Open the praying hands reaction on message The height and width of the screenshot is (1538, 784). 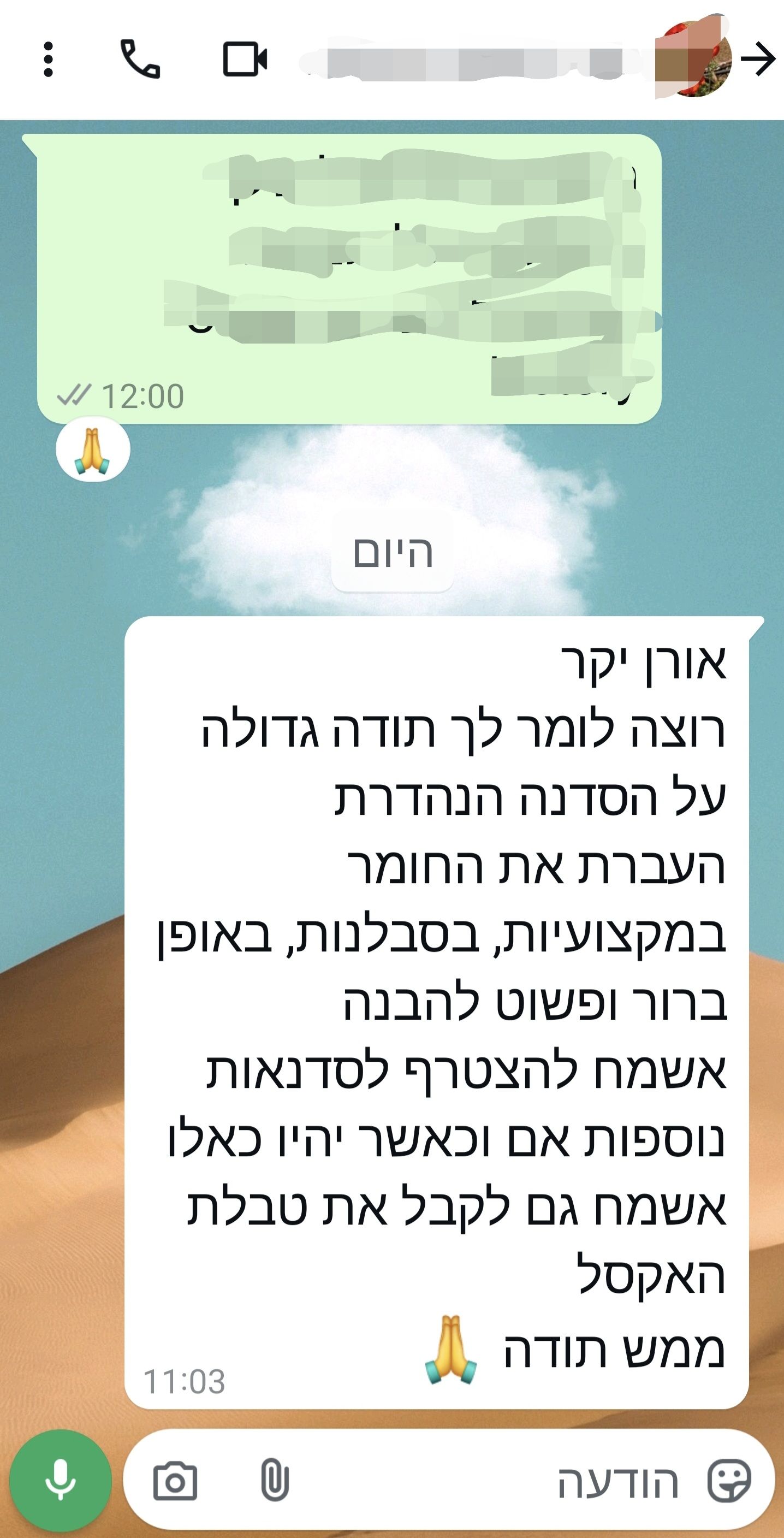click(92, 450)
